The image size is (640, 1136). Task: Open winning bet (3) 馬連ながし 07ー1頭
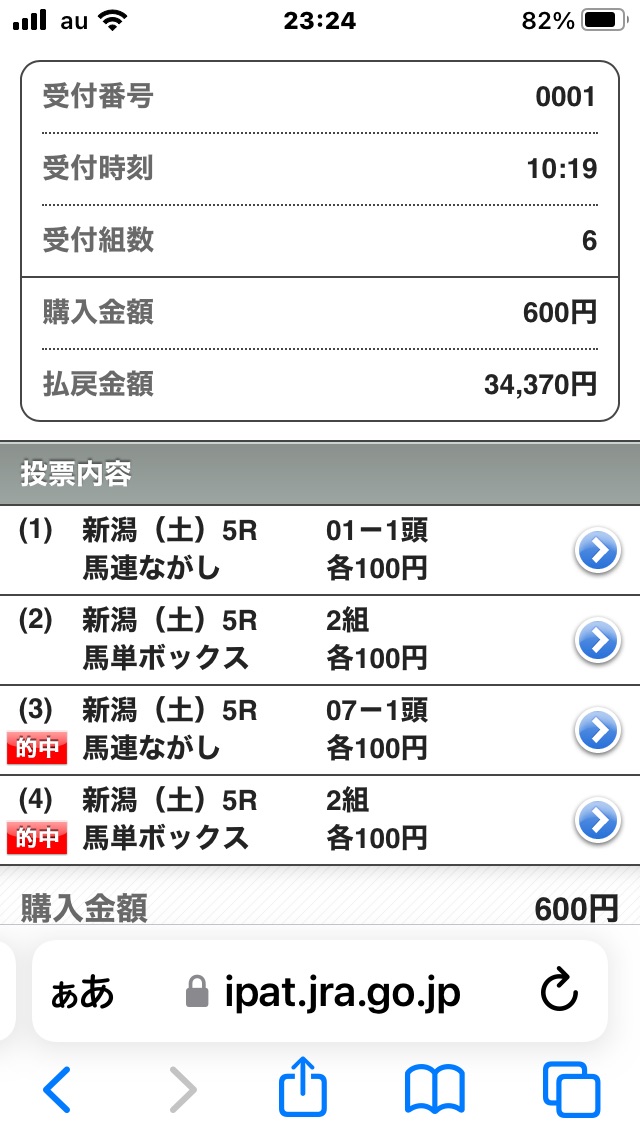coord(598,731)
